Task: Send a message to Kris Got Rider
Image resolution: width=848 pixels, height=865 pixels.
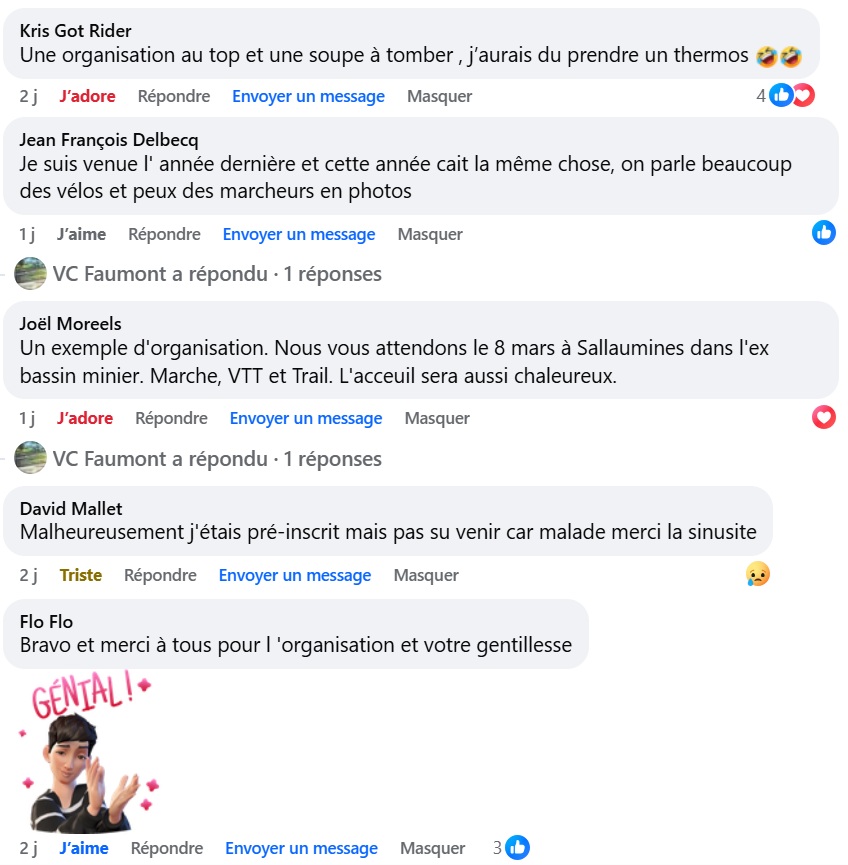Action: (308, 97)
